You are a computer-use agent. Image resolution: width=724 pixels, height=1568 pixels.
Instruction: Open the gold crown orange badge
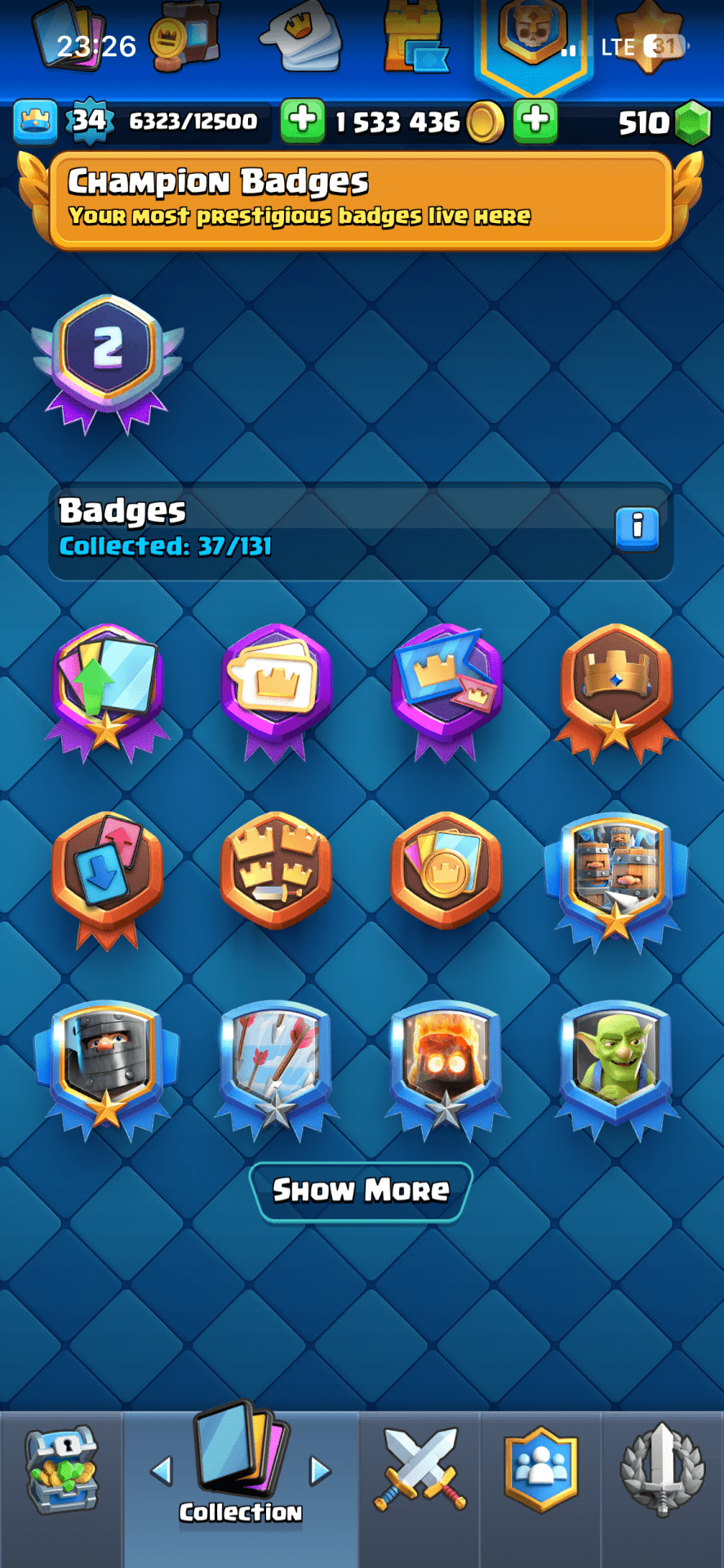[x=616, y=686]
